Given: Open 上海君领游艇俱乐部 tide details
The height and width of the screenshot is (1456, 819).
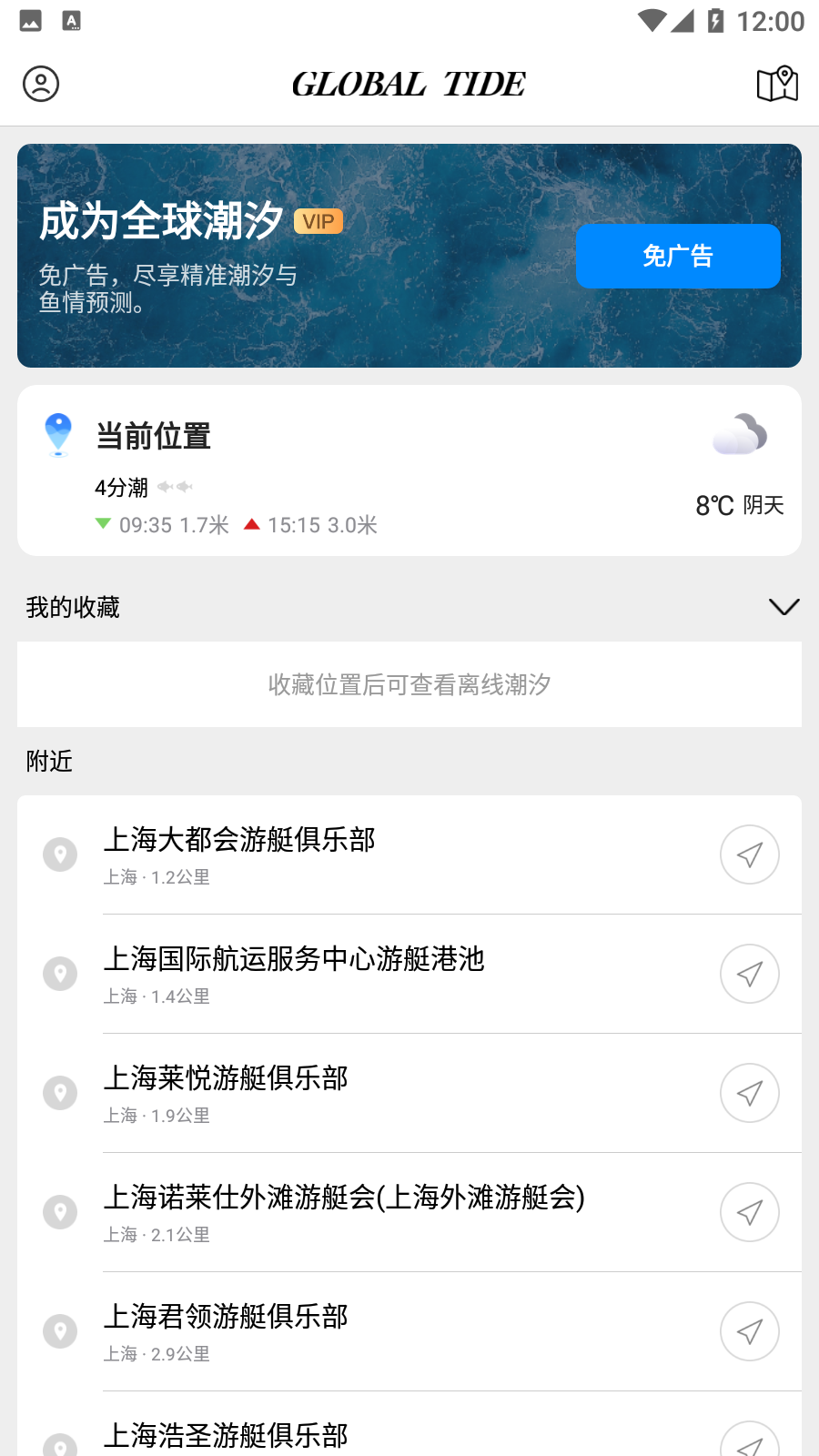Looking at the screenshot, I should [364, 1331].
